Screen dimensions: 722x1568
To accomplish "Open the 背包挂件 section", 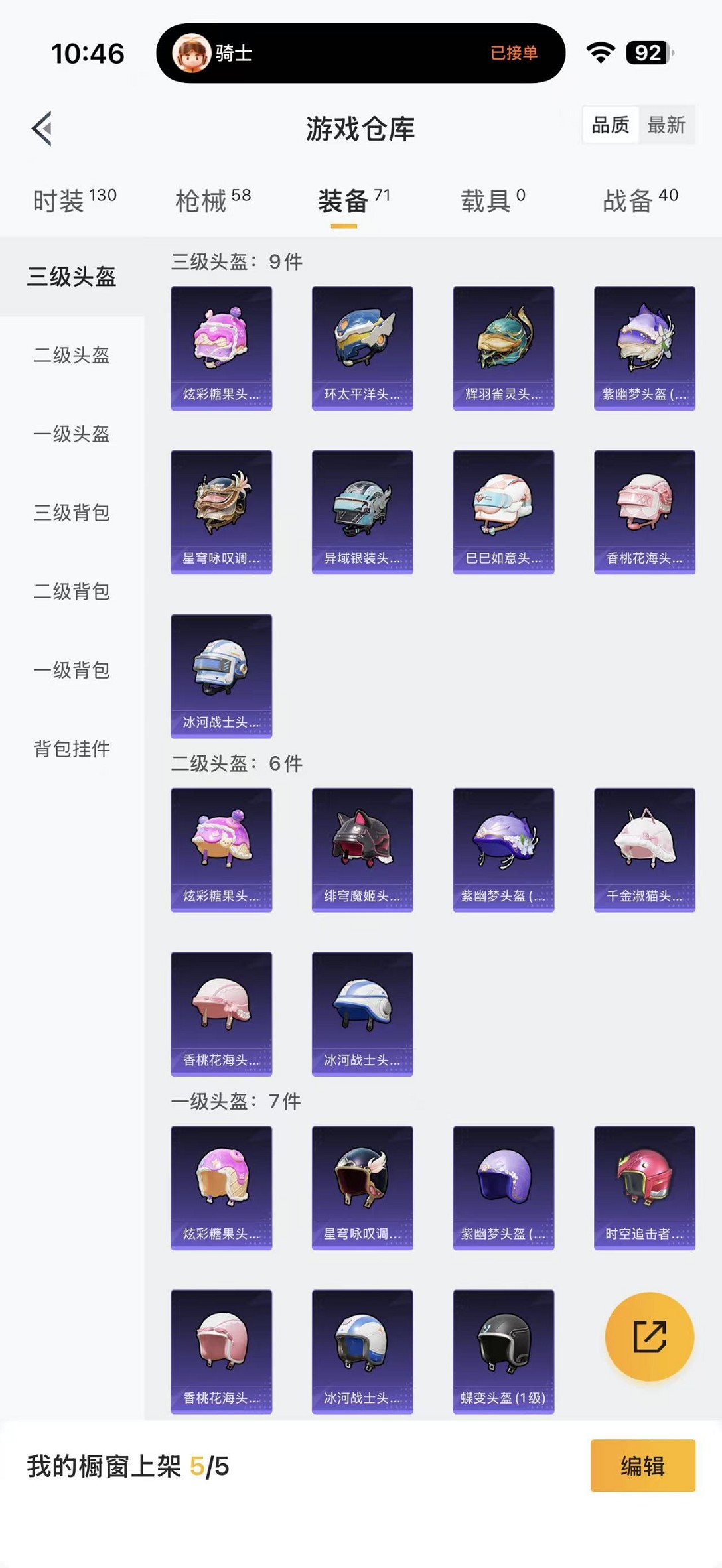I will coord(71,750).
